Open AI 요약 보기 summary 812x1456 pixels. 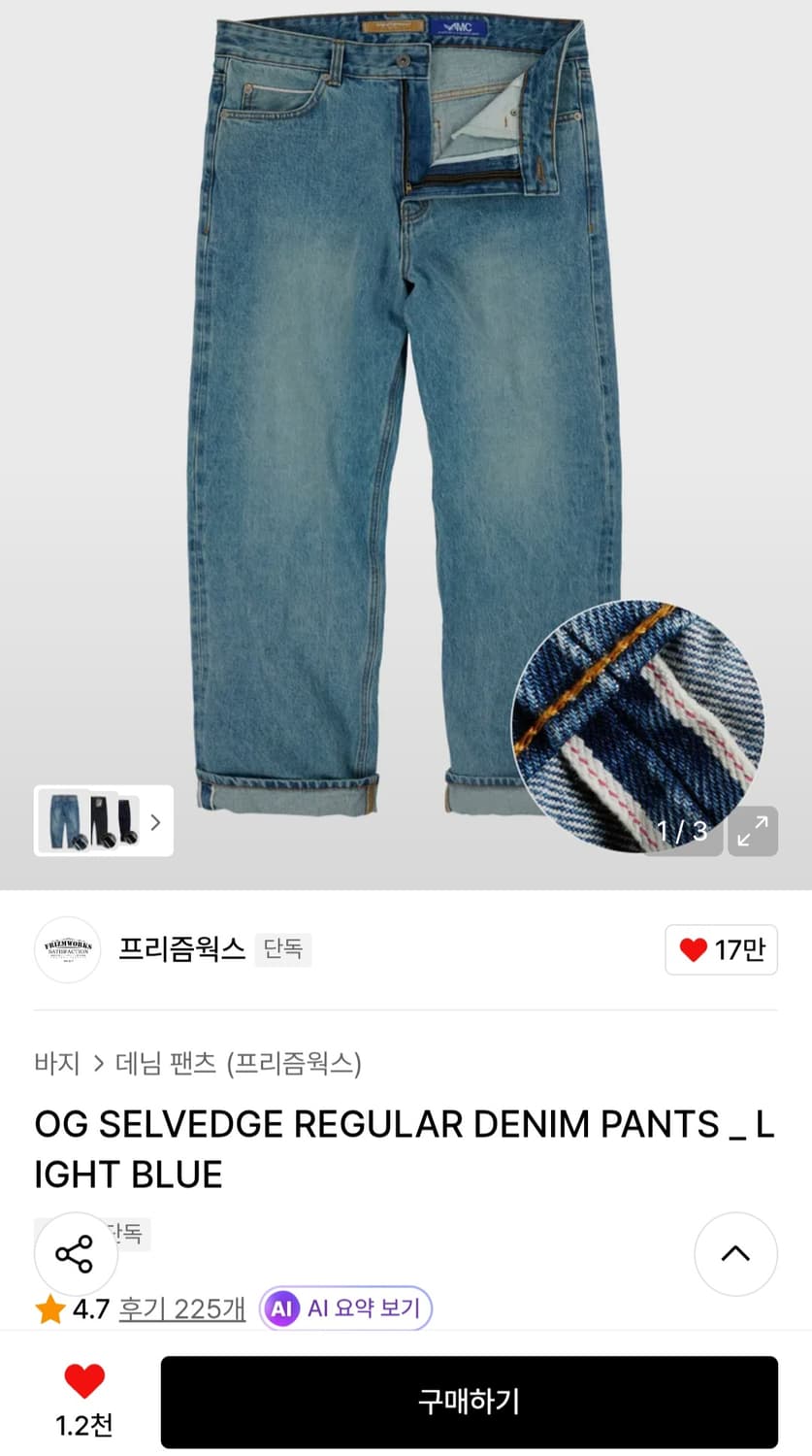pos(356,1308)
